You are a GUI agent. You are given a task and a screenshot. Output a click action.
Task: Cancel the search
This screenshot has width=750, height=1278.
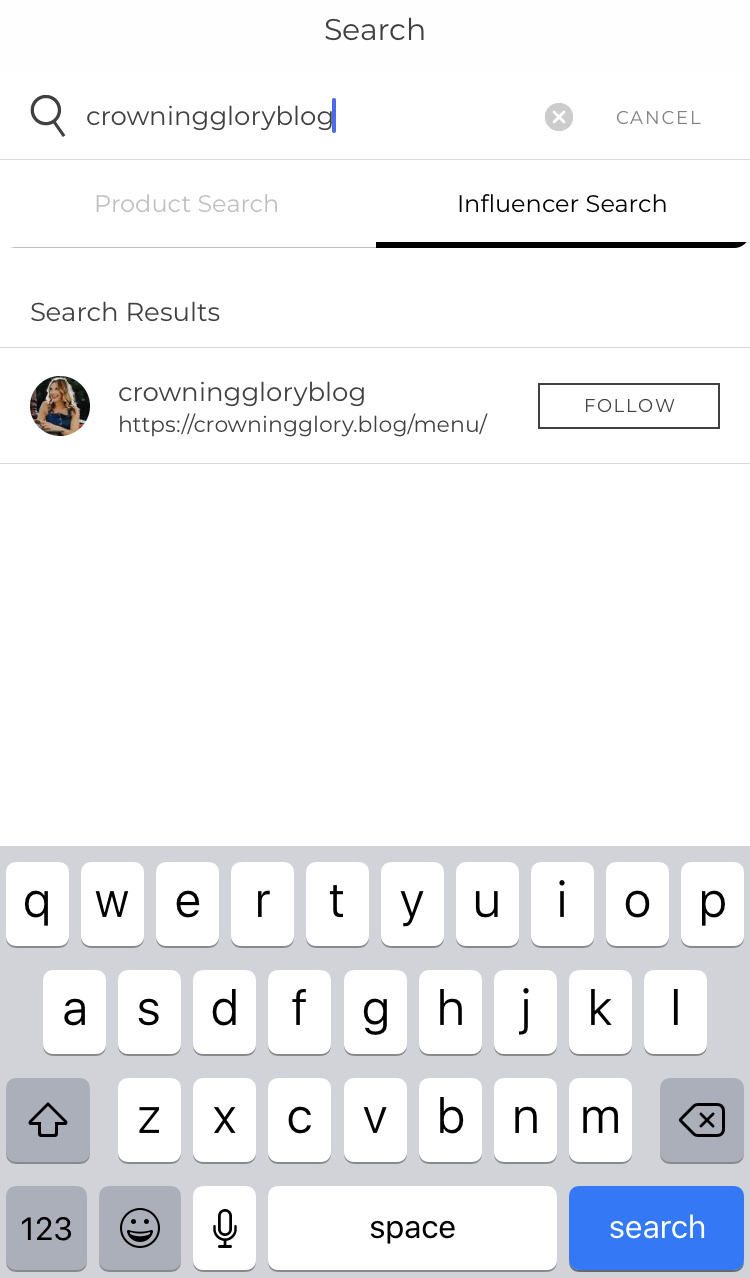(x=658, y=117)
